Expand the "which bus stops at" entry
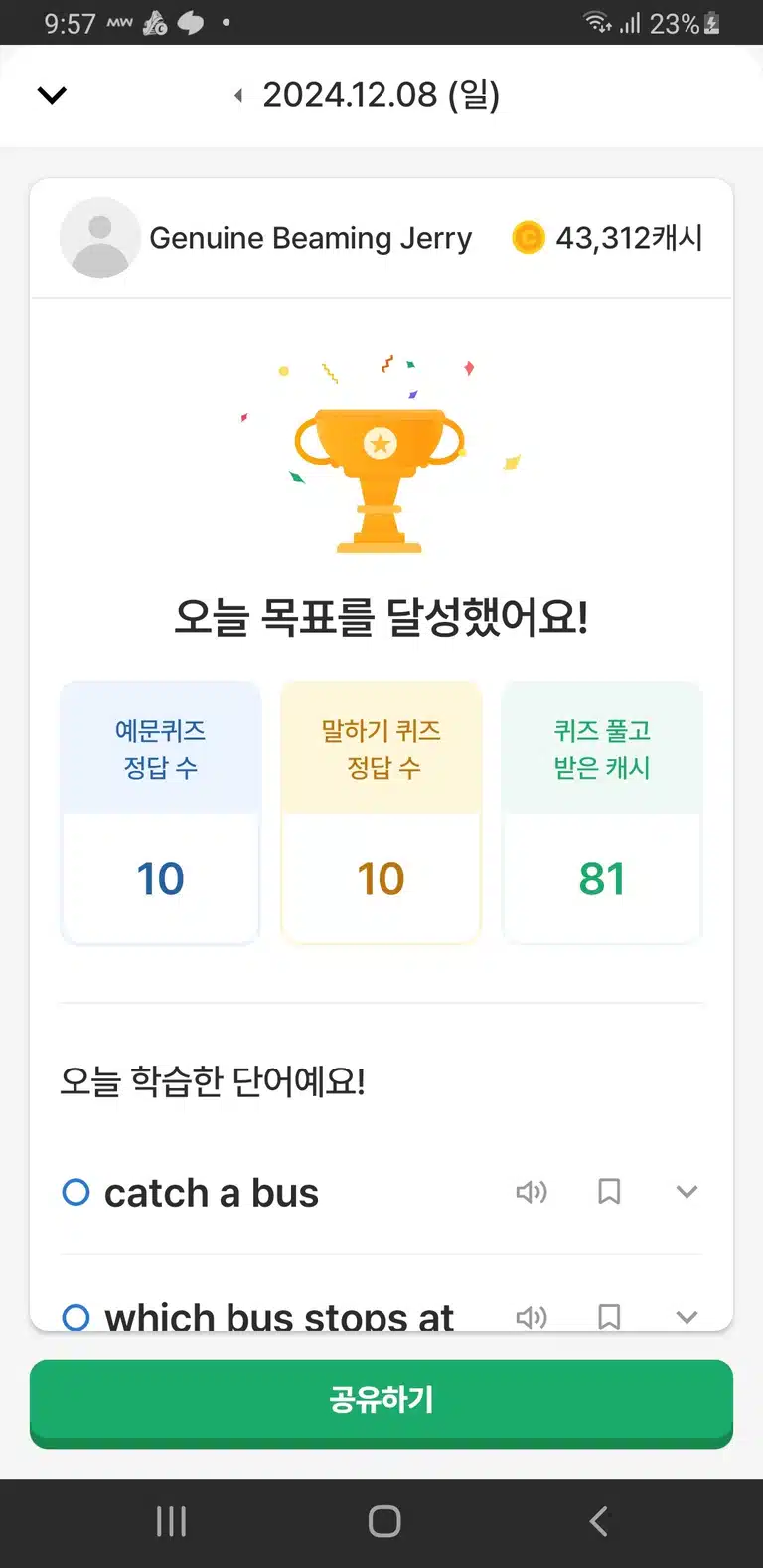The image size is (763, 1568). point(687,1318)
